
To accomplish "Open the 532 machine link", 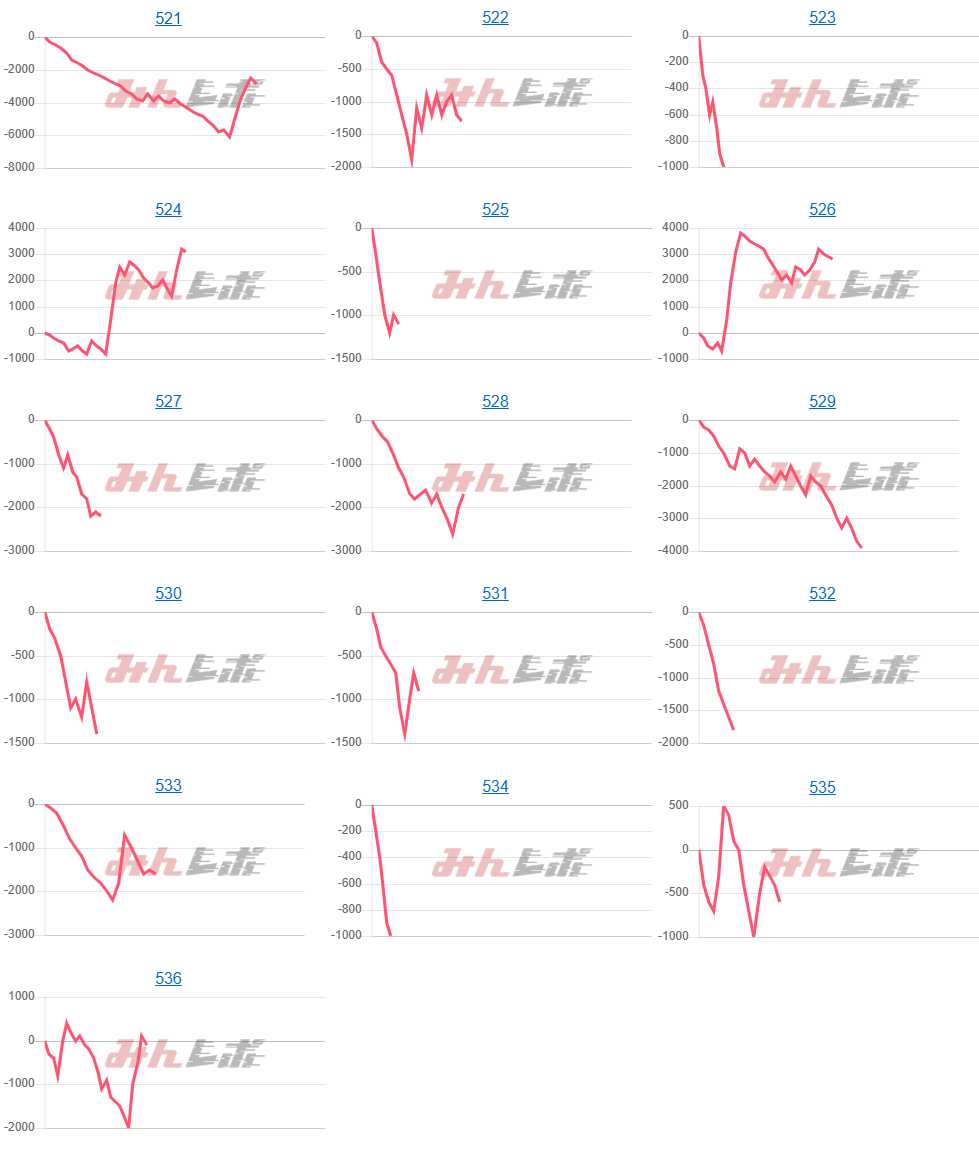I will pos(822,594).
